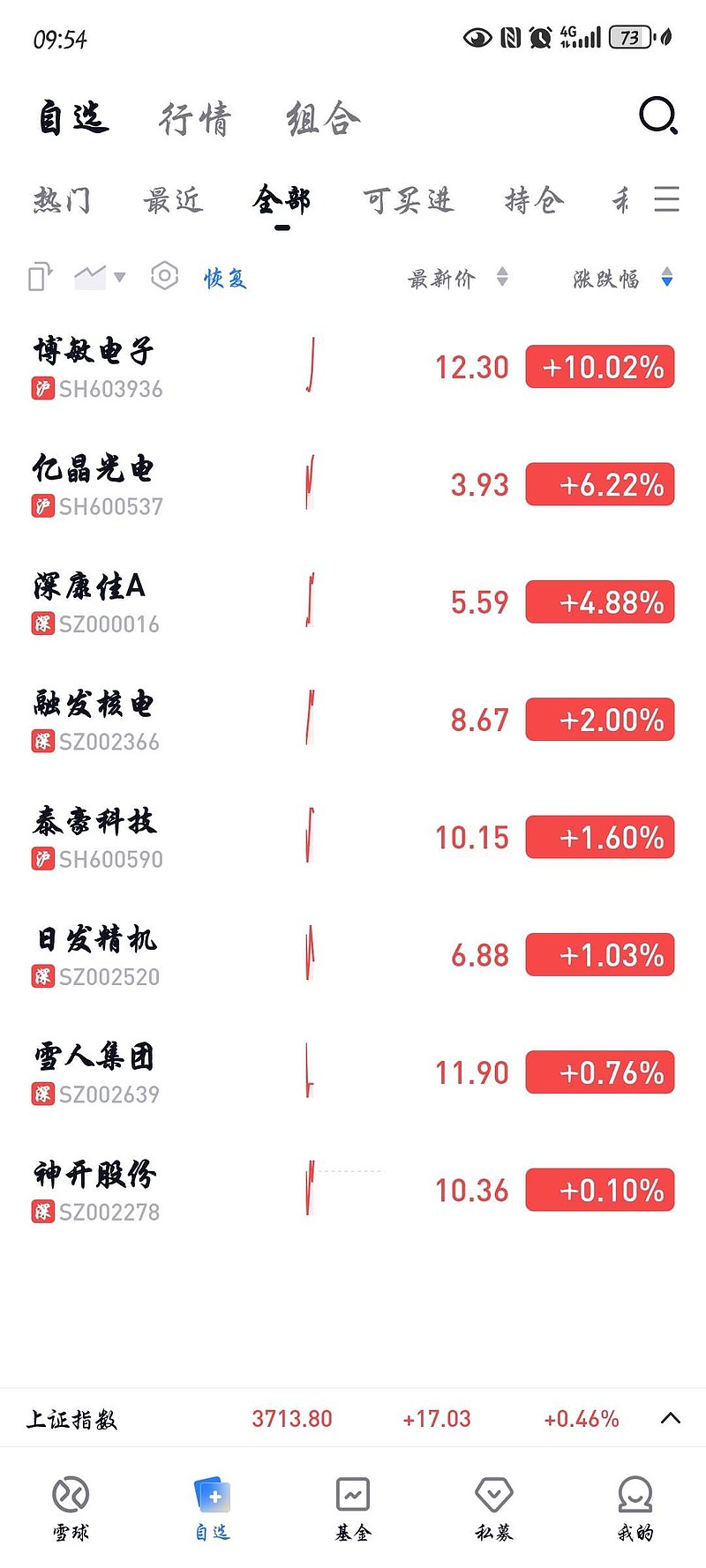
Task: Open the watchlist settings gear icon
Action: pyautogui.click(x=164, y=276)
